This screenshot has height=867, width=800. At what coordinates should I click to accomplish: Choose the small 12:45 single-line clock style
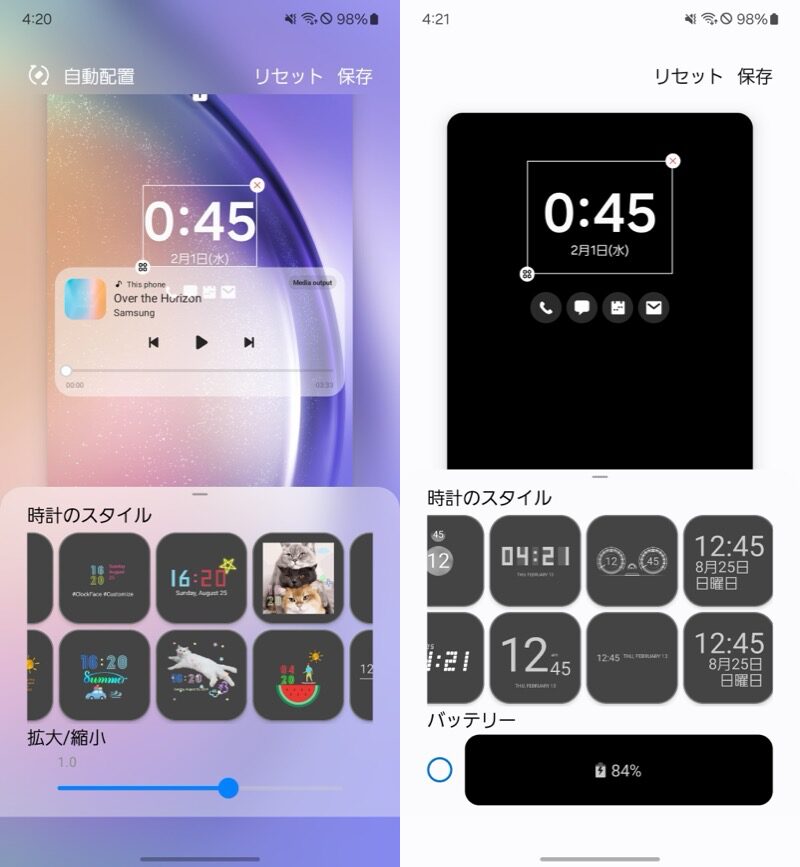coord(631,657)
